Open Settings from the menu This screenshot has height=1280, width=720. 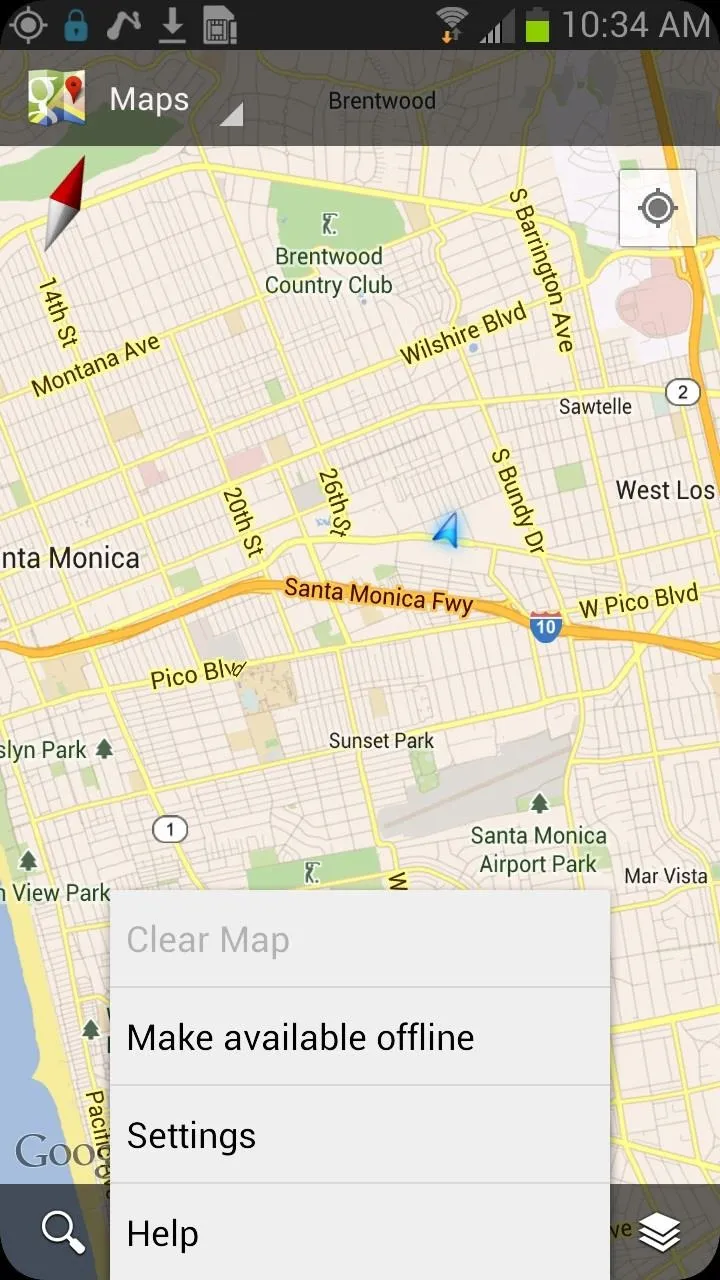click(360, 1135)
